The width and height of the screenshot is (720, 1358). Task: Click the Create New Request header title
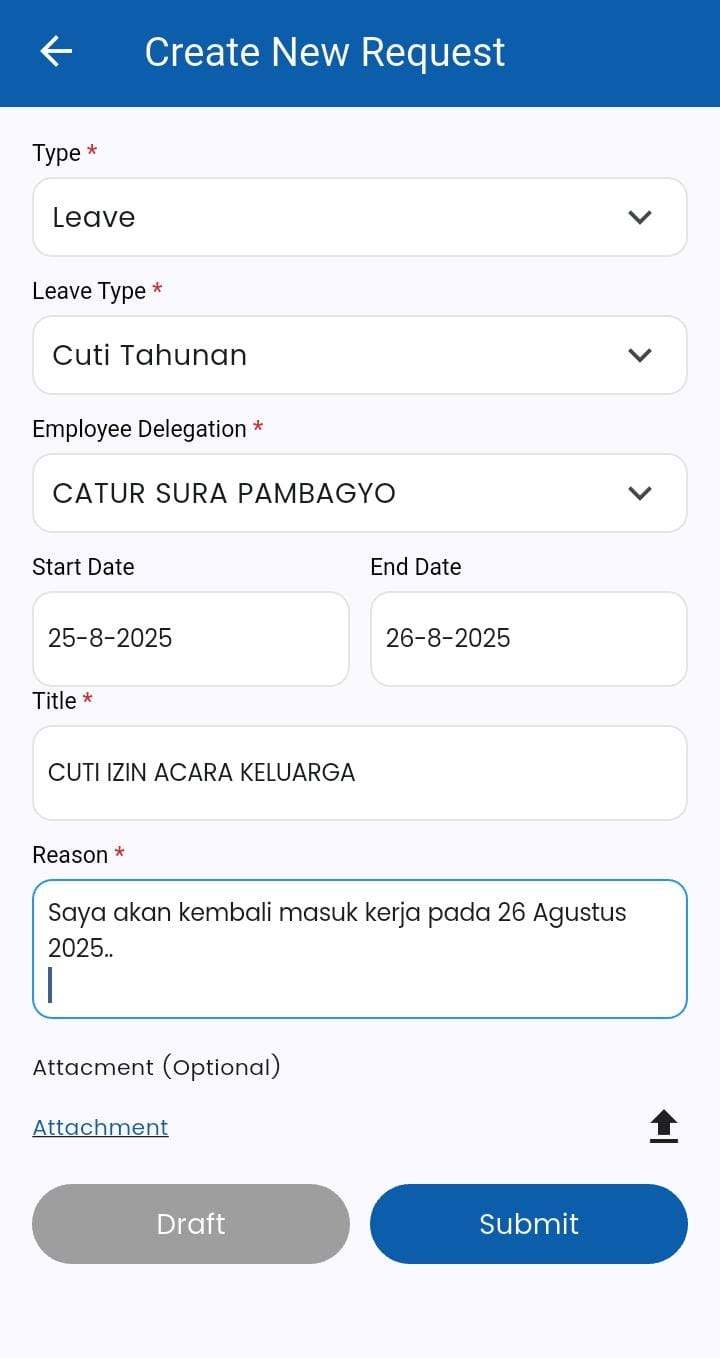325,51
